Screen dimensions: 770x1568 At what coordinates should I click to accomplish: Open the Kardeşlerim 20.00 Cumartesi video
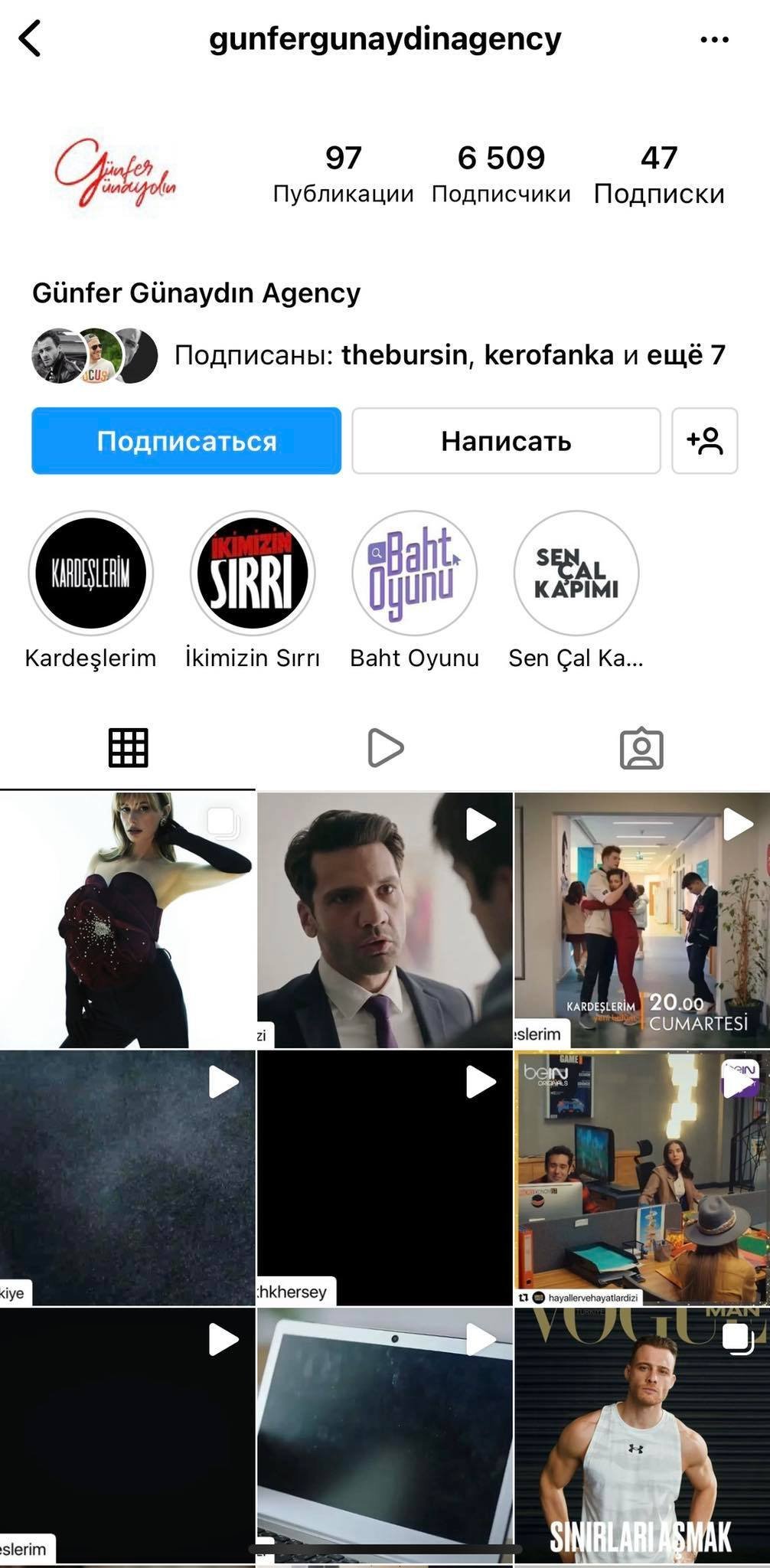[x=641, y=920]
